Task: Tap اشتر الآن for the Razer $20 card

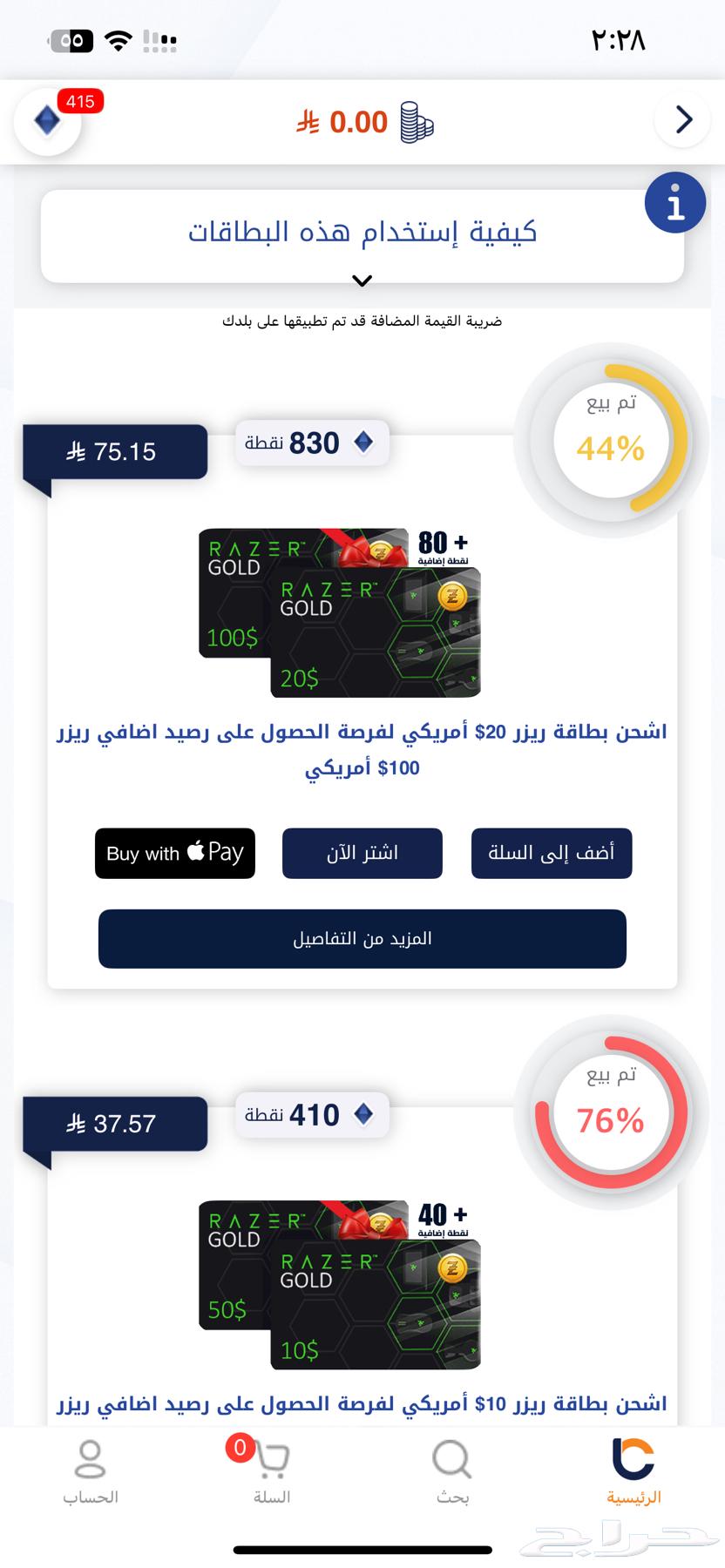Action: tap(362, 853)
